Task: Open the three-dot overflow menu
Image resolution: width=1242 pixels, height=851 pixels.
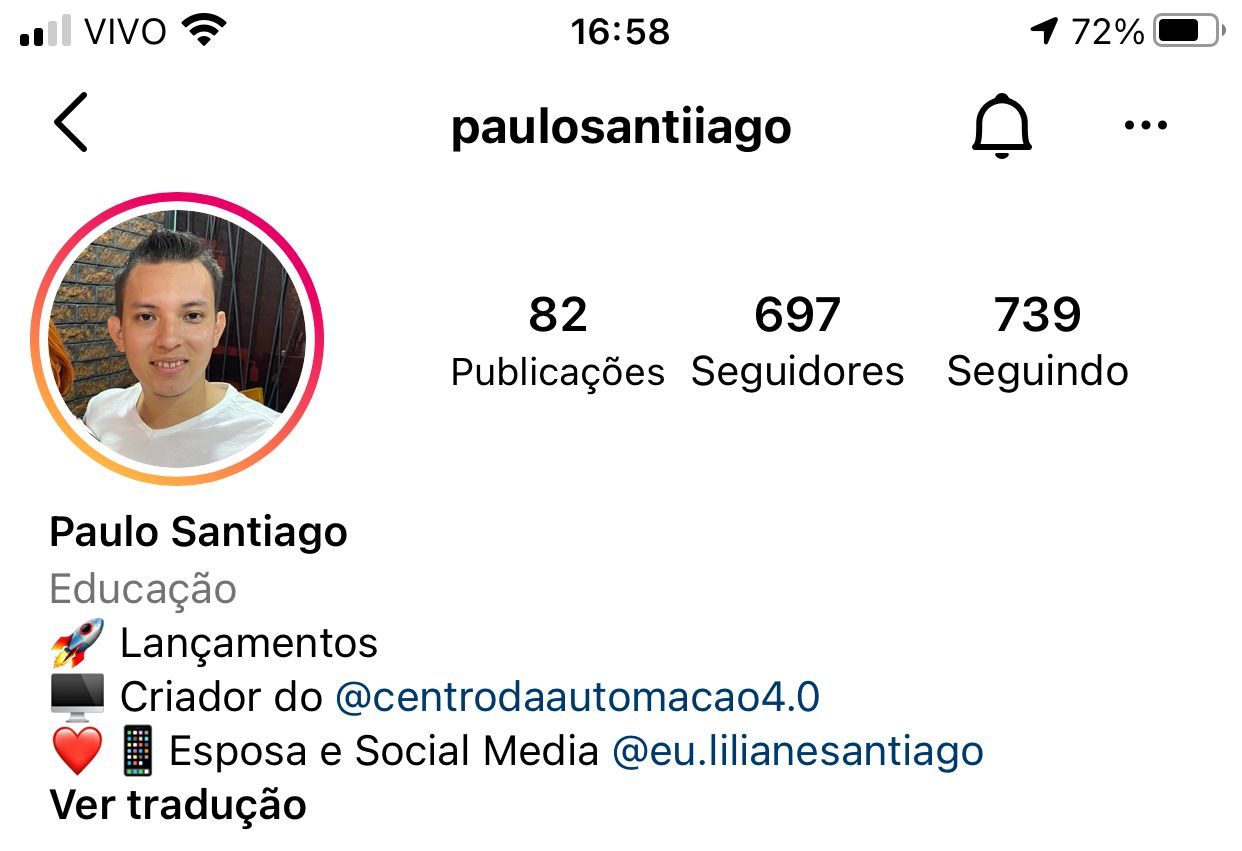Action: click(1145, 126)
